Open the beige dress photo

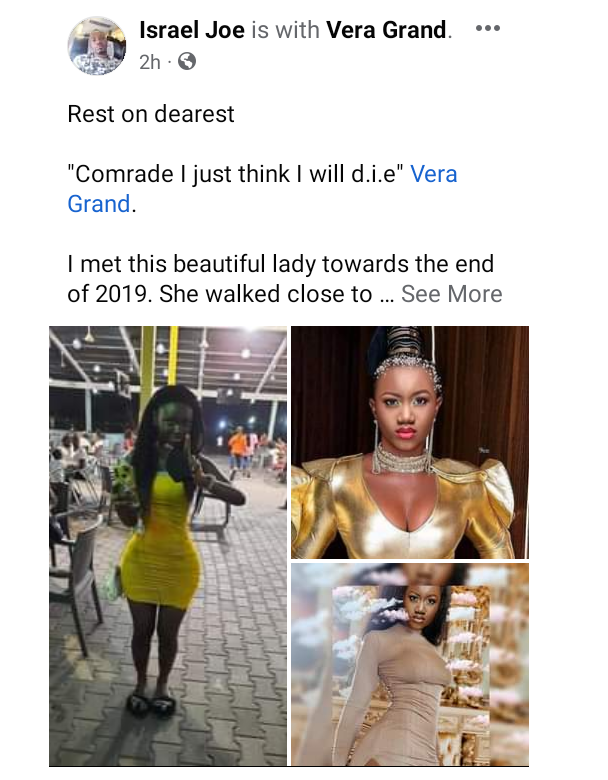point(409,664)
